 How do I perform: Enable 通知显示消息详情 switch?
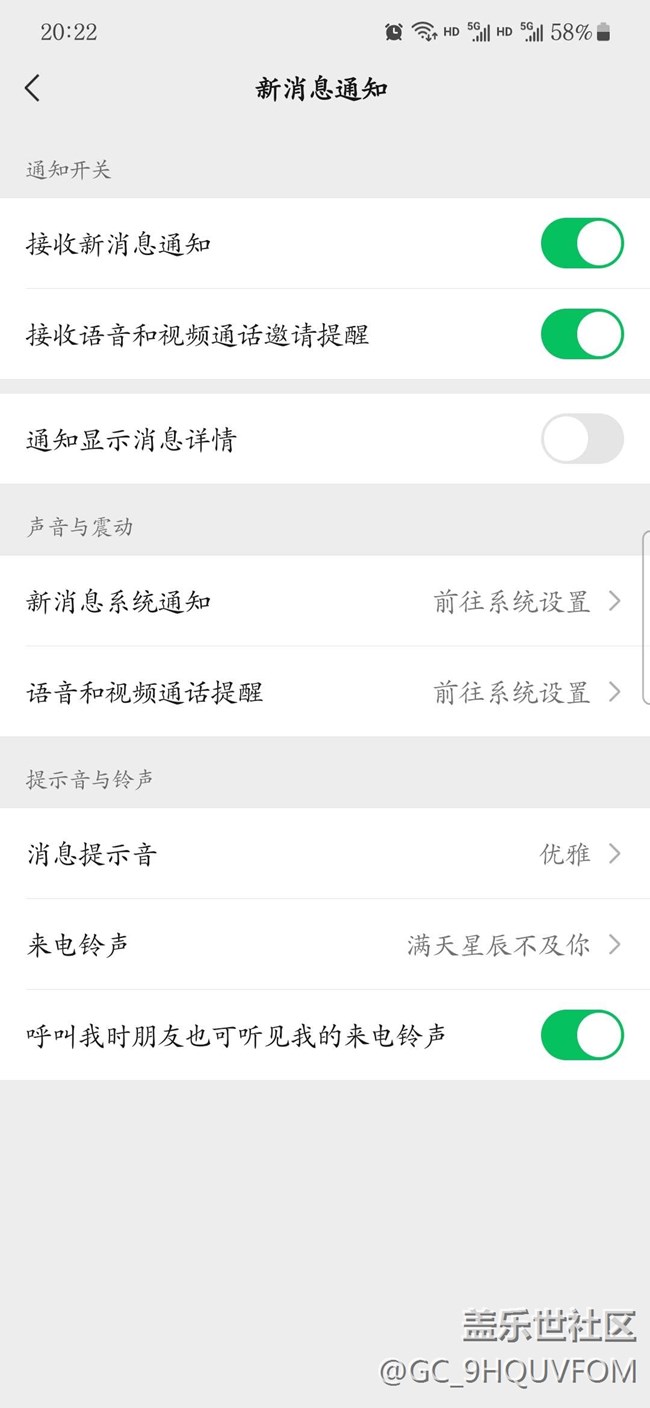pos(582,439)
